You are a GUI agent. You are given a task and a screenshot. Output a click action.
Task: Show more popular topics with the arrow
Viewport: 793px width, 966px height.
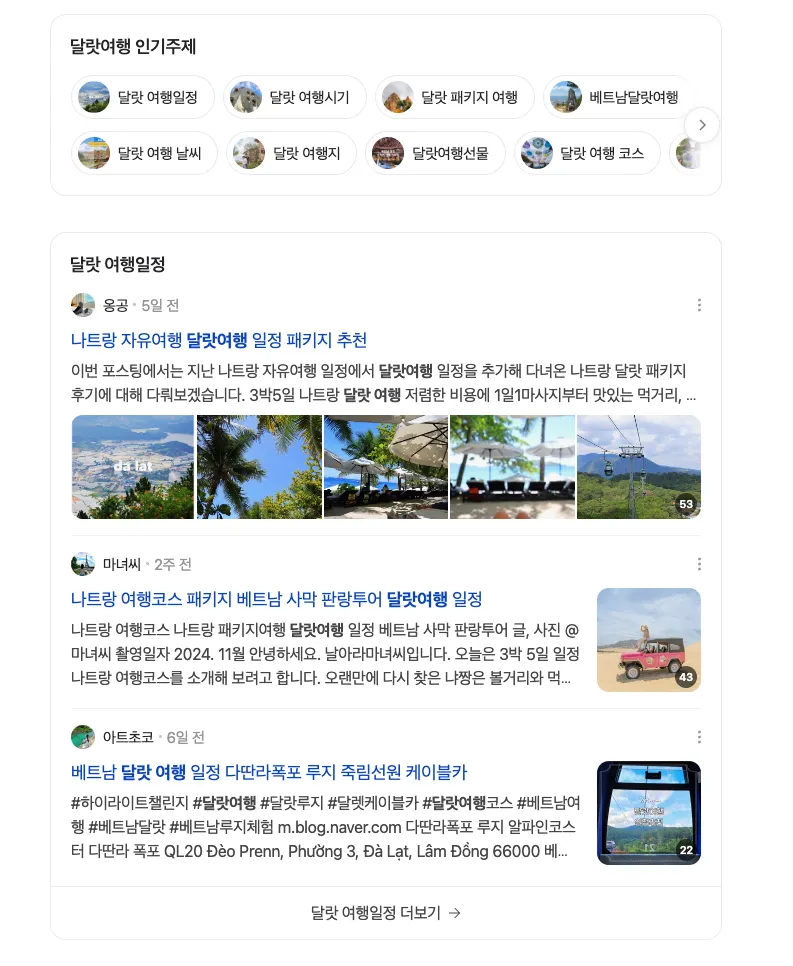coord(703,125)
